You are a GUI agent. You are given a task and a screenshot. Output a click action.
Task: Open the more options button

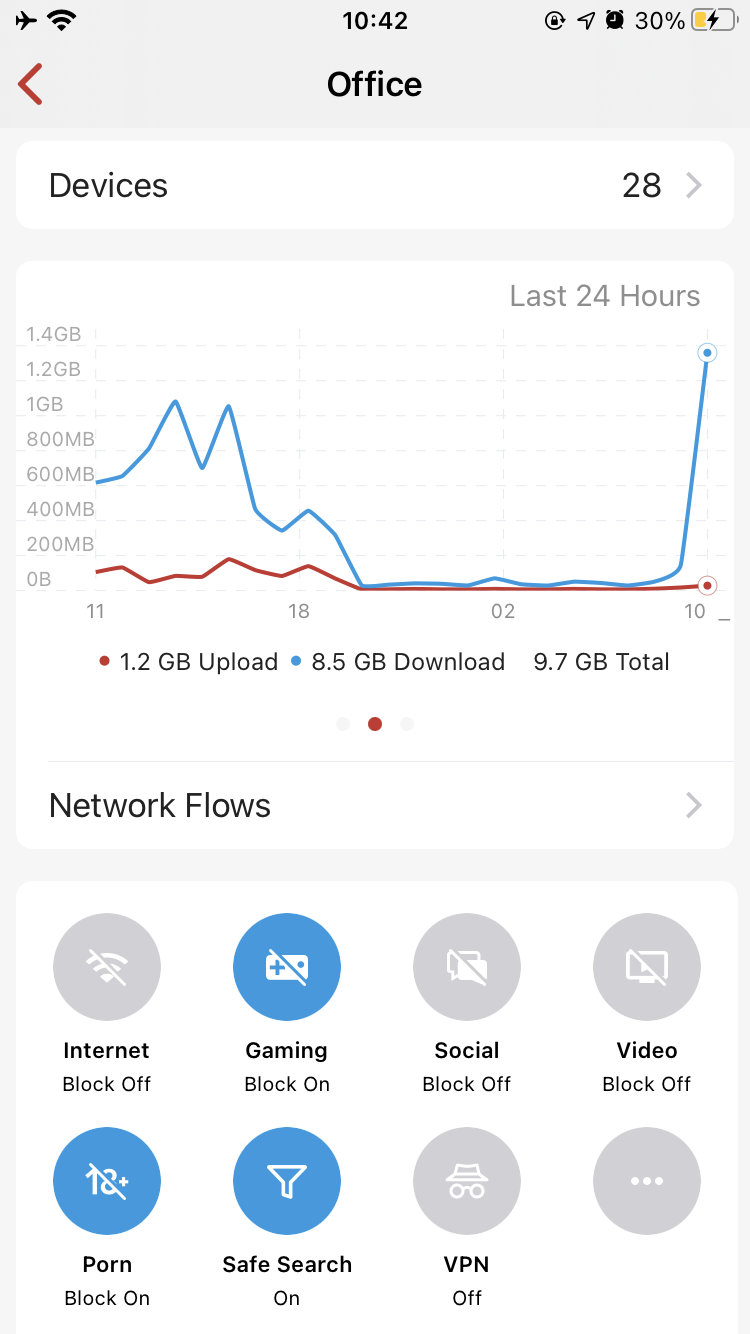(x=647, y=1181)
